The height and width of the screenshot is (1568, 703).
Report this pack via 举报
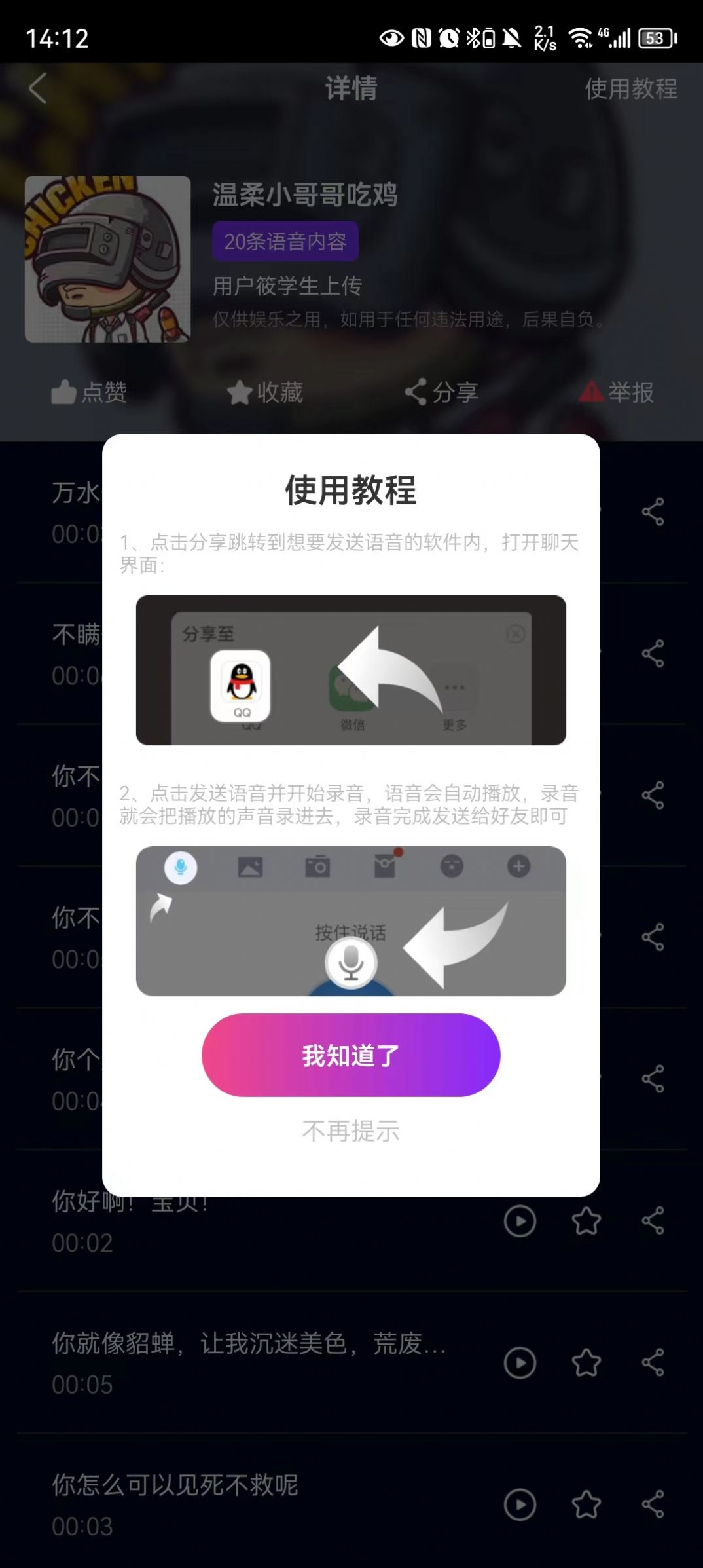[617, 392]
